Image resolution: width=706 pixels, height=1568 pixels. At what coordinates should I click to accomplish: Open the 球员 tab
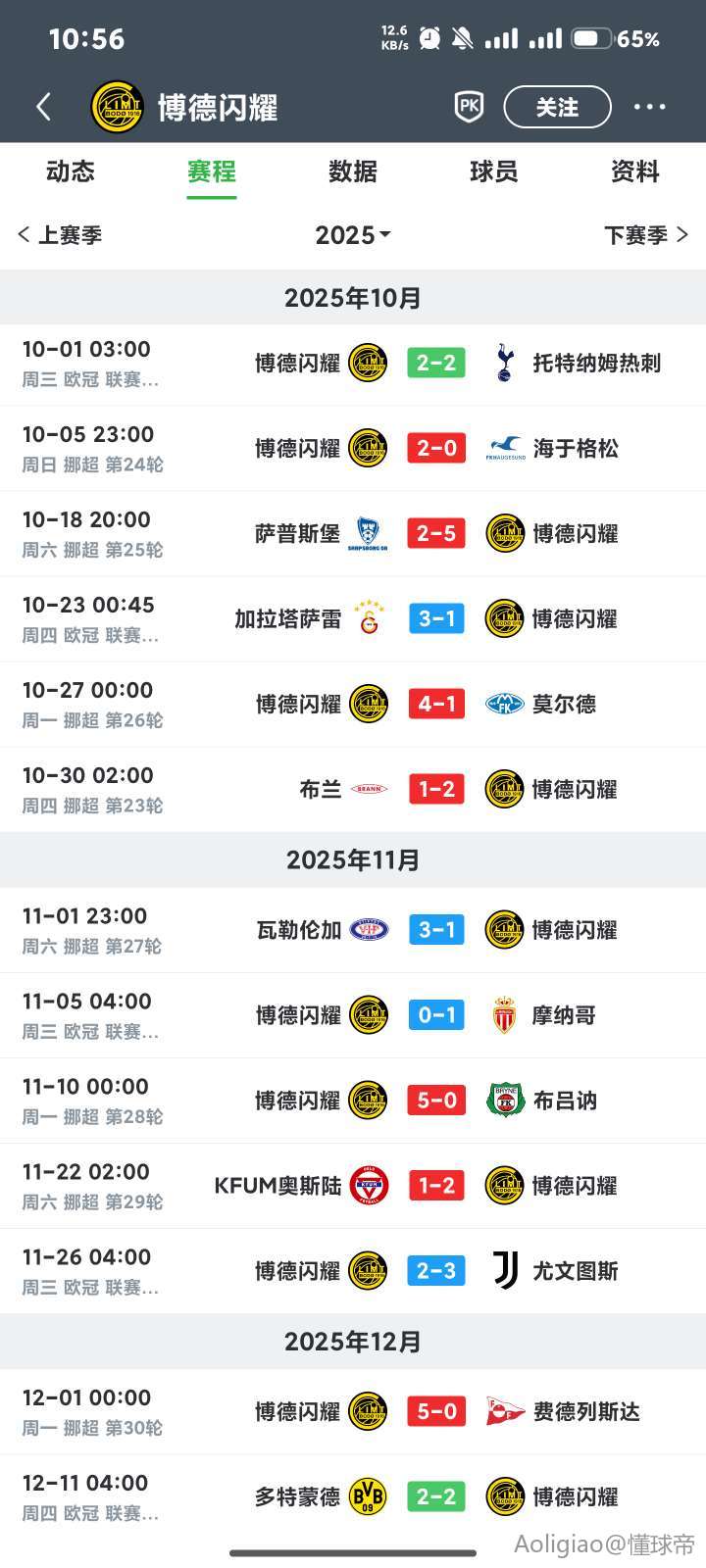click(x=494, y=172)
